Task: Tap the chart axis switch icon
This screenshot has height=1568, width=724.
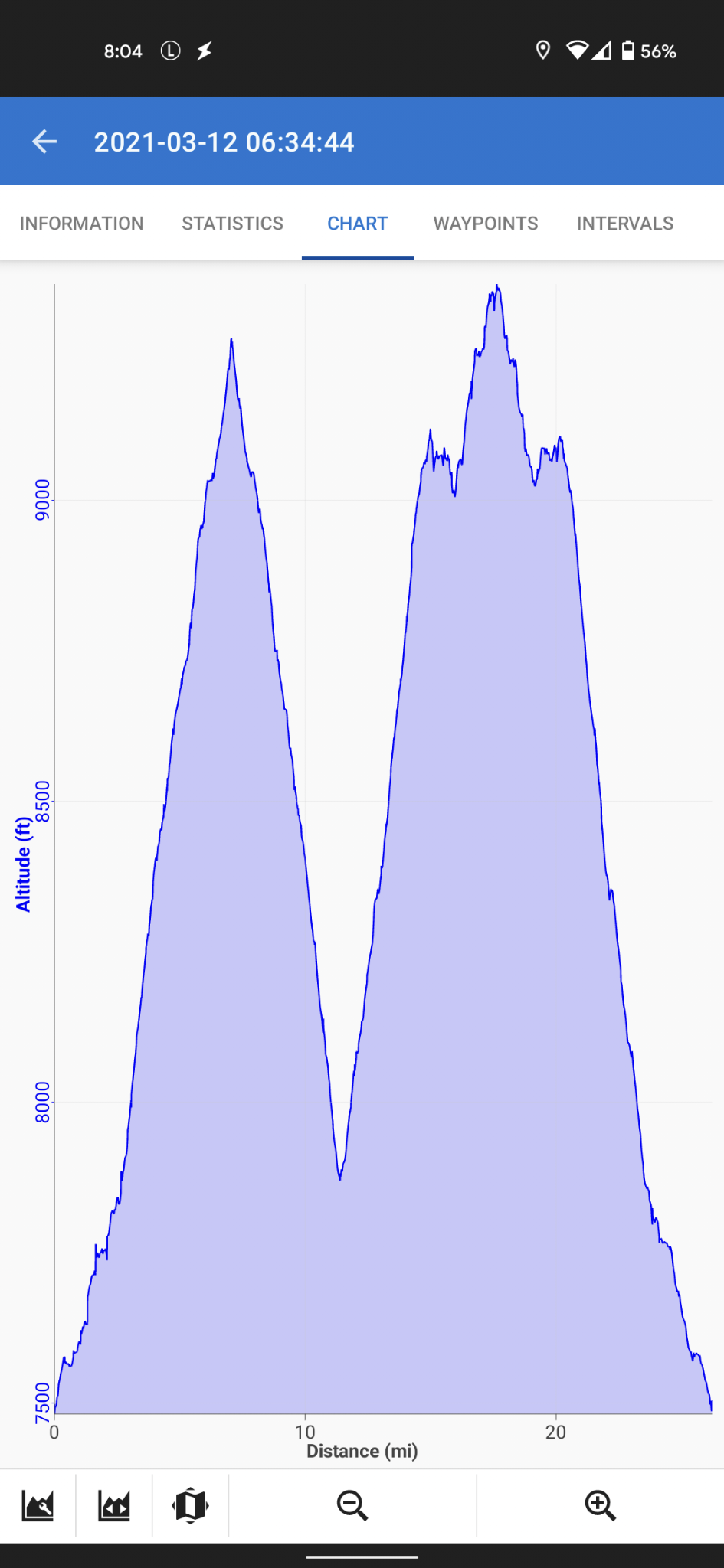Action: (114, 1505)
